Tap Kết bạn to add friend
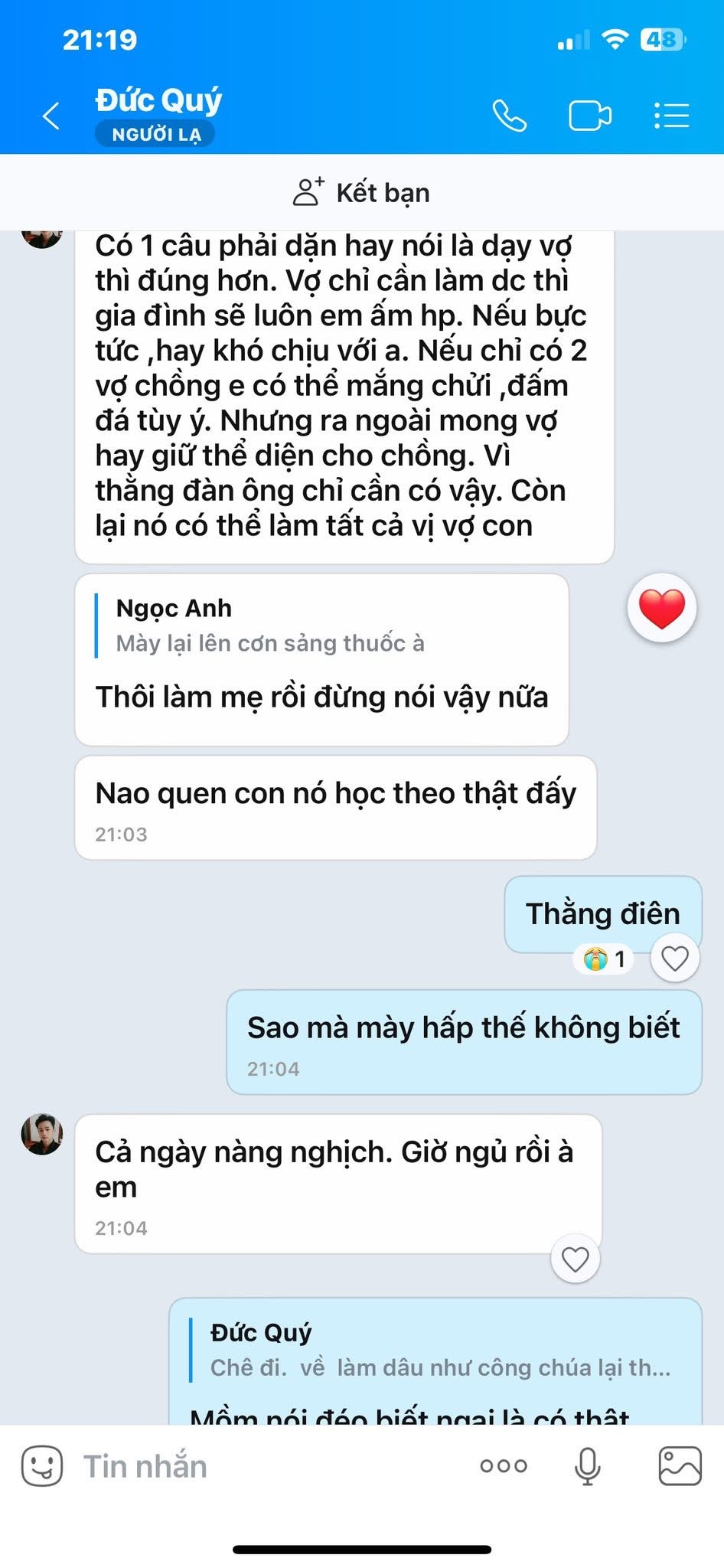Image resolution: width=724 pixels, height=1568 pixels. 361,193
